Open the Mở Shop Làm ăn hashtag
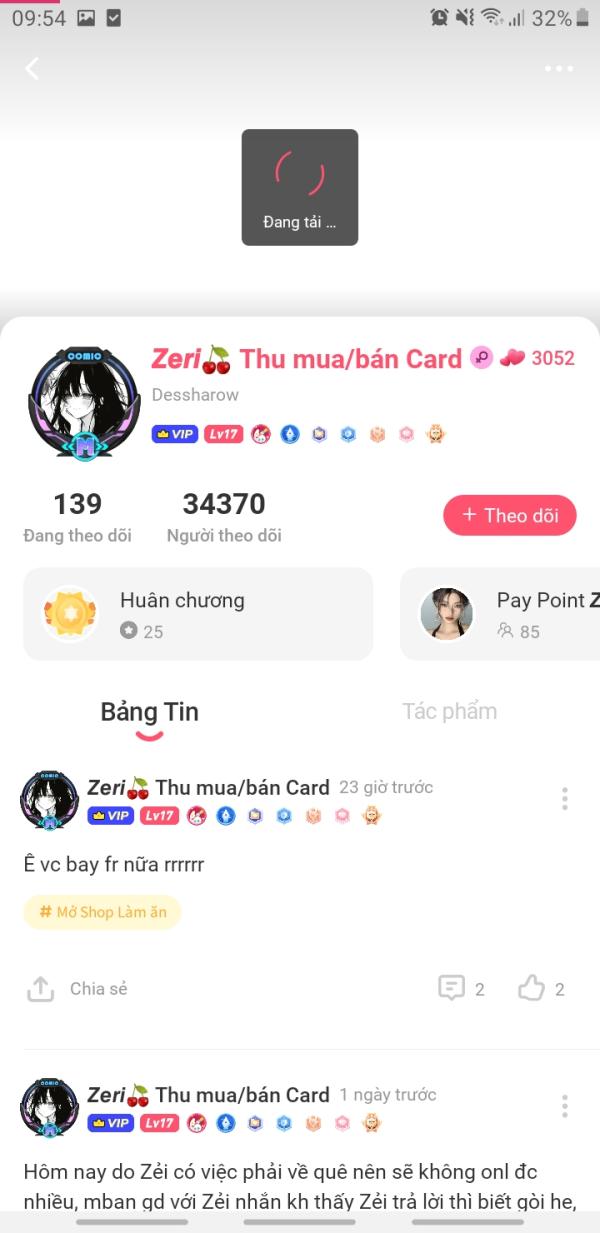The width and height of the screenshot is (600, 1233). click(102, 912)
